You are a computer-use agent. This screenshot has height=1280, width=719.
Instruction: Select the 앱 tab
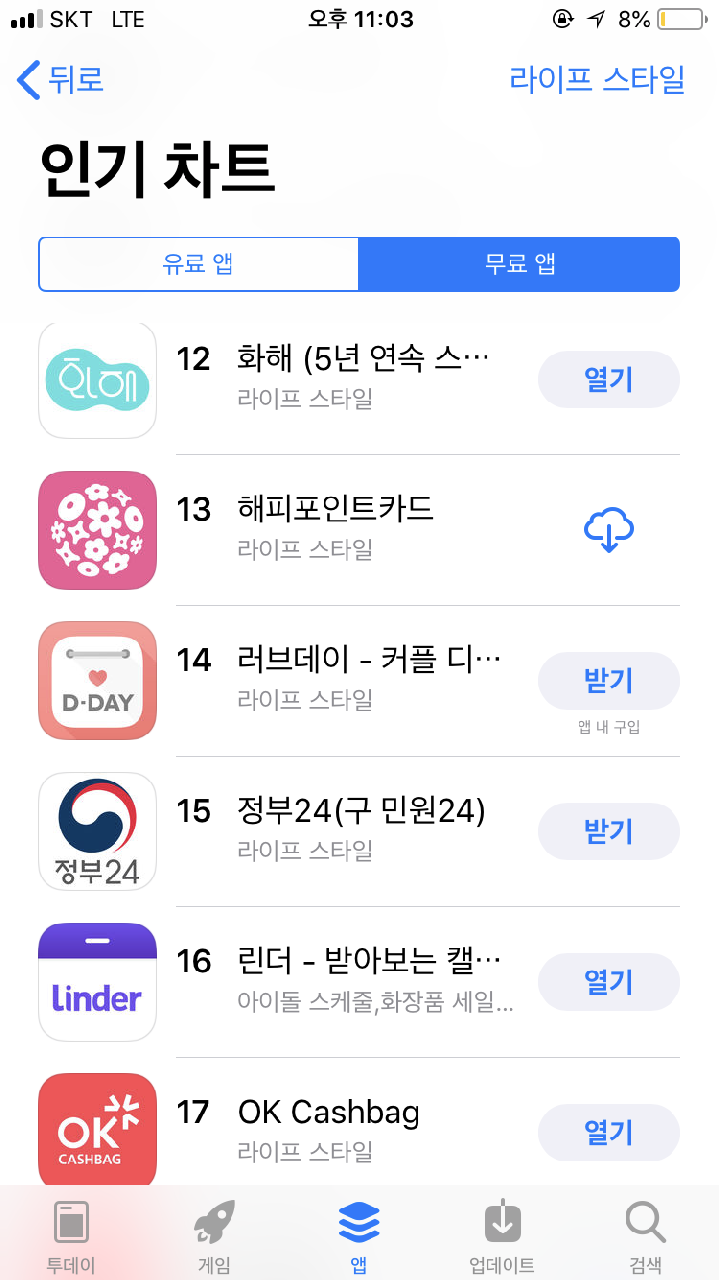pos(358,1236)
